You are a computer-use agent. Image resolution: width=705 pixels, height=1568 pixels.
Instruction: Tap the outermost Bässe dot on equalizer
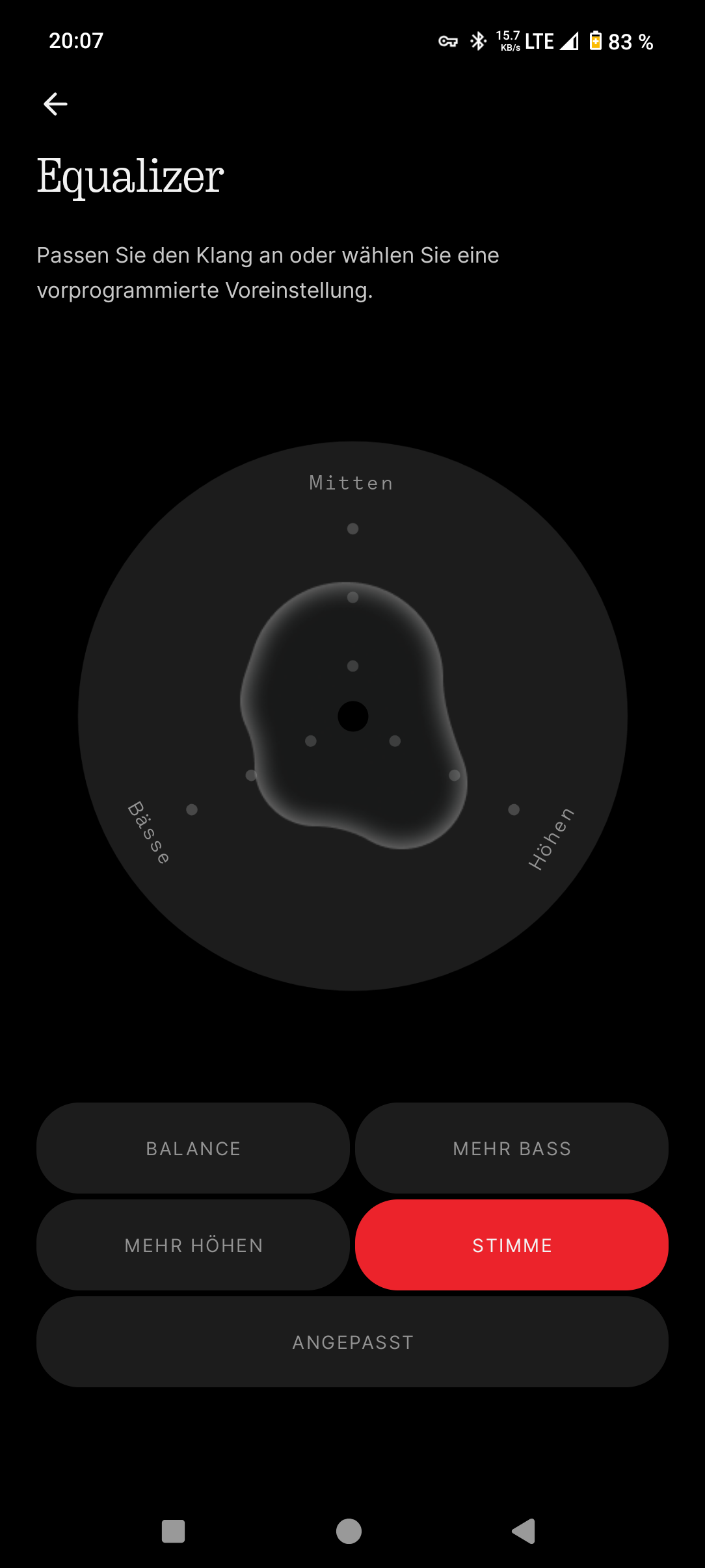pyautogui.click(x=192, y=809)
